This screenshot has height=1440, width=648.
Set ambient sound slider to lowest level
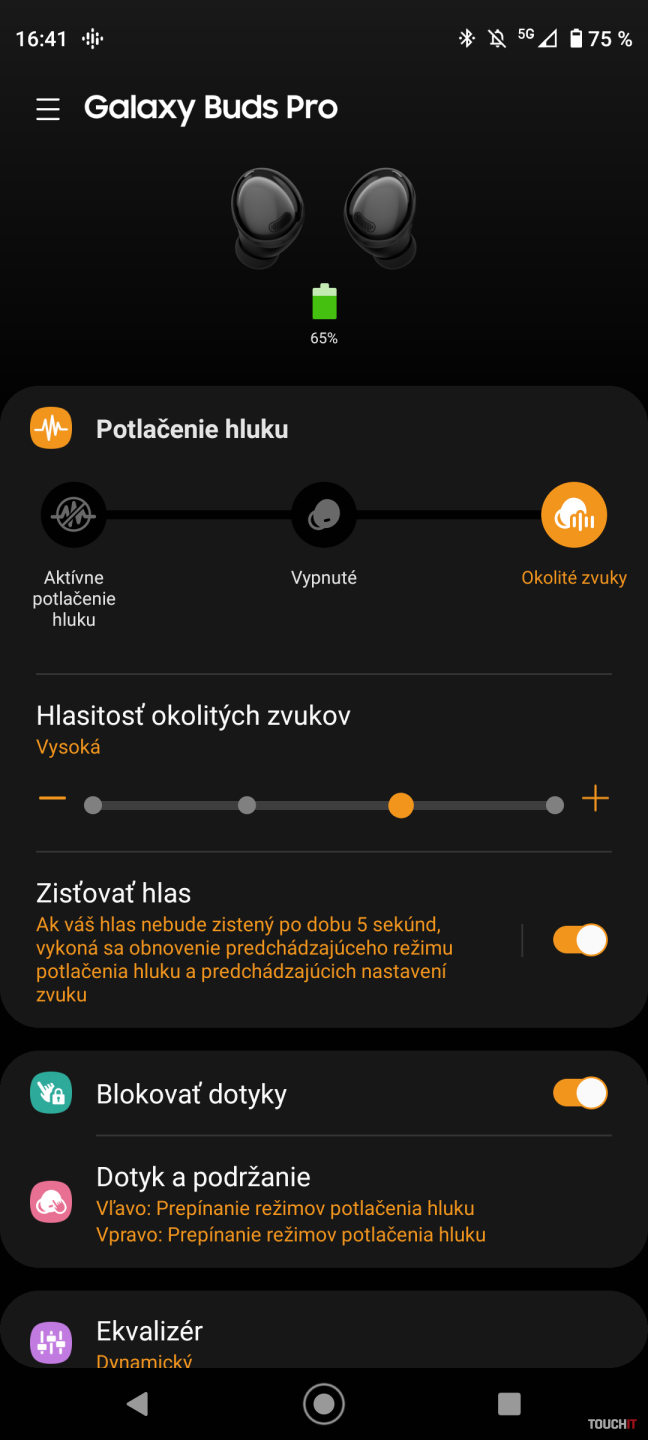tap(93, 806)
